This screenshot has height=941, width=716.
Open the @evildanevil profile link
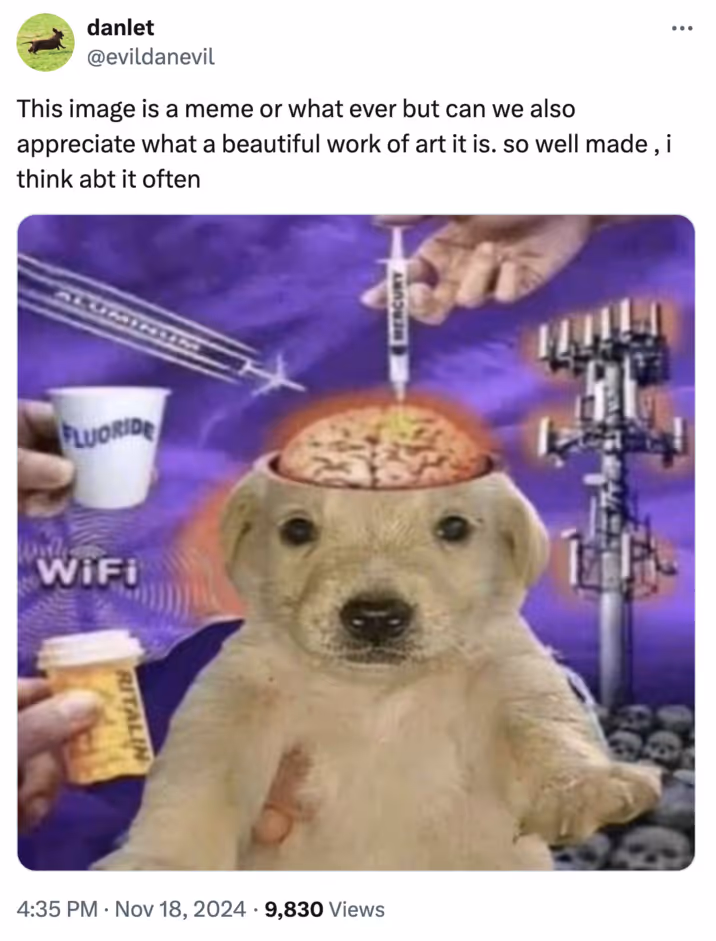151,56
